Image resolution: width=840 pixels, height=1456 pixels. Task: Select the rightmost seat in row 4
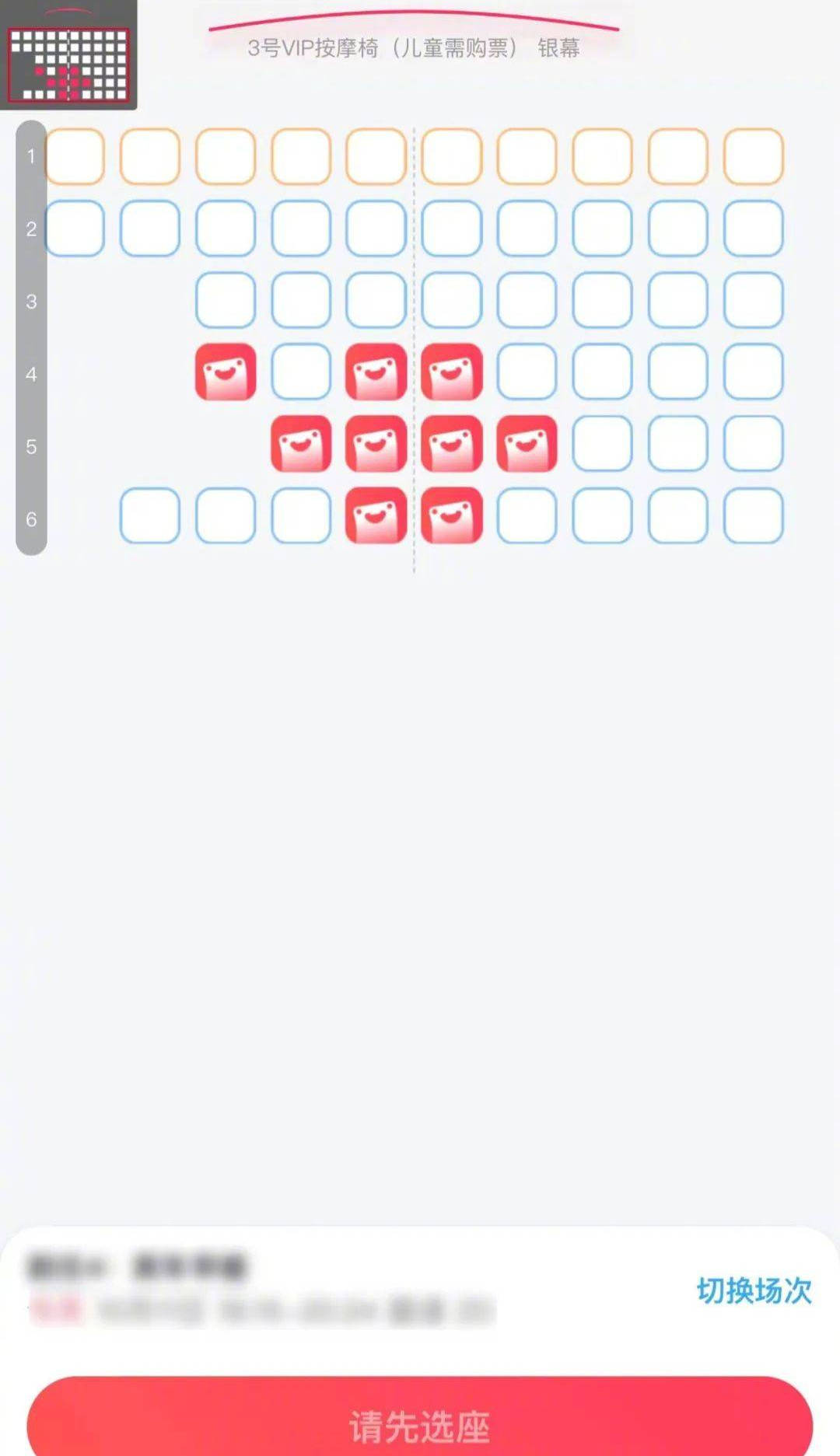(753, 372)
